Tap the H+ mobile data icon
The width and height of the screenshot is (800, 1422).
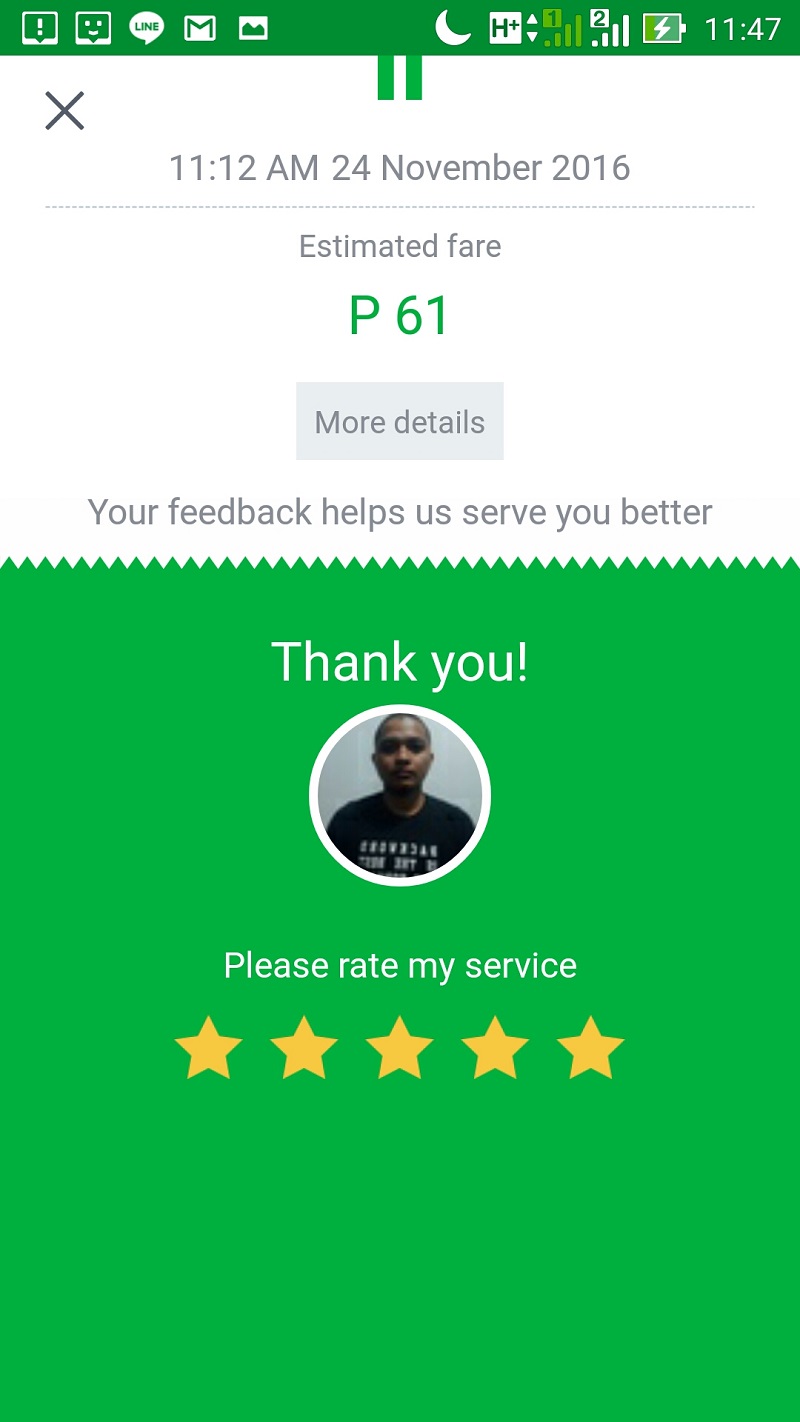(x=507, y=29)
